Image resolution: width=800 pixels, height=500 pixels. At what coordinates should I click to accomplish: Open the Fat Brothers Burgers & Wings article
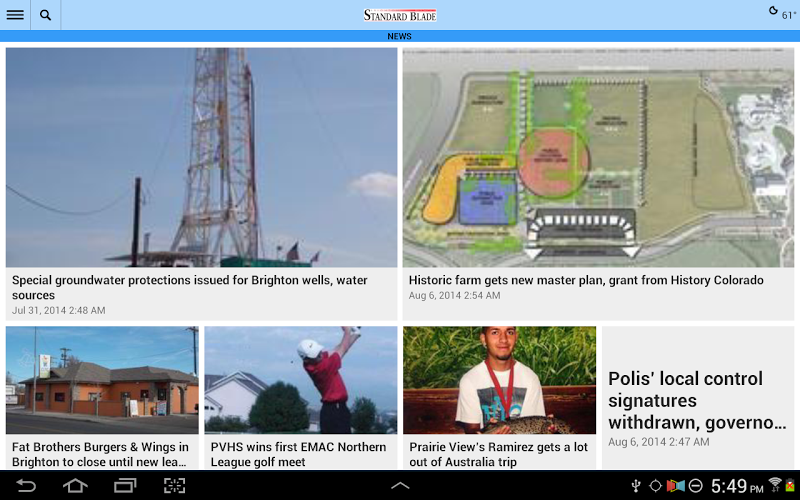(102, 398)
